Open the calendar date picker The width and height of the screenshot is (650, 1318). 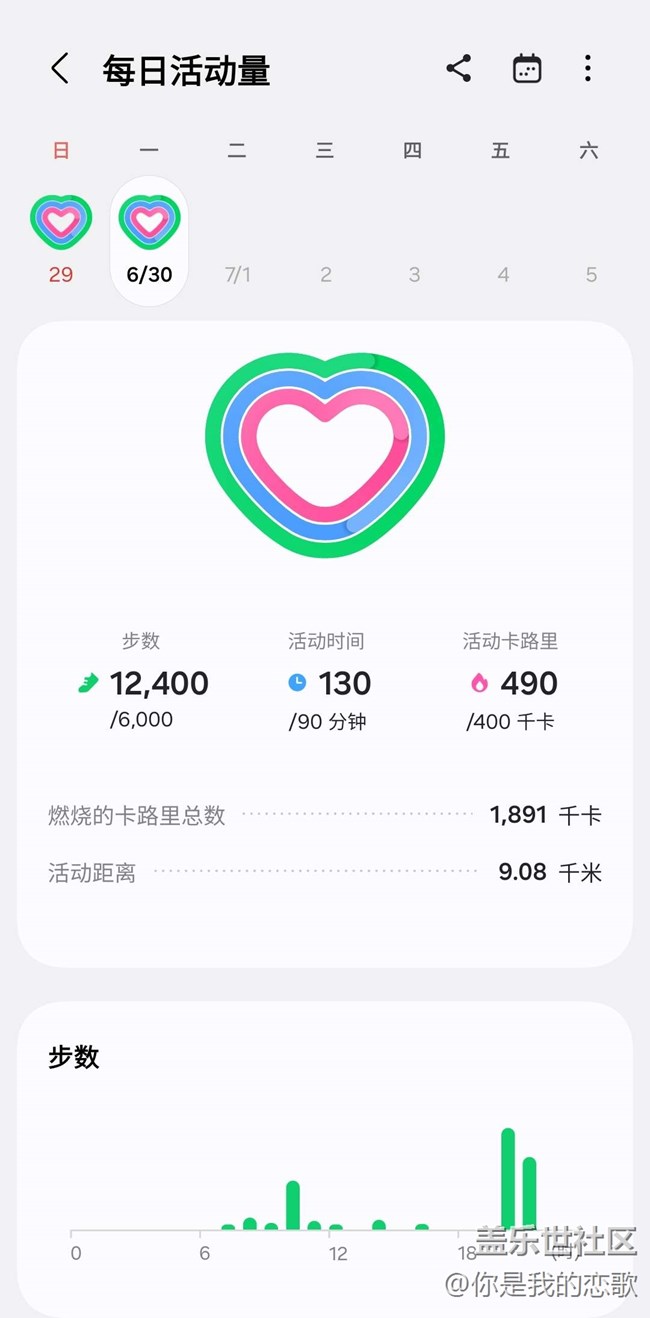tap(527, 68)
